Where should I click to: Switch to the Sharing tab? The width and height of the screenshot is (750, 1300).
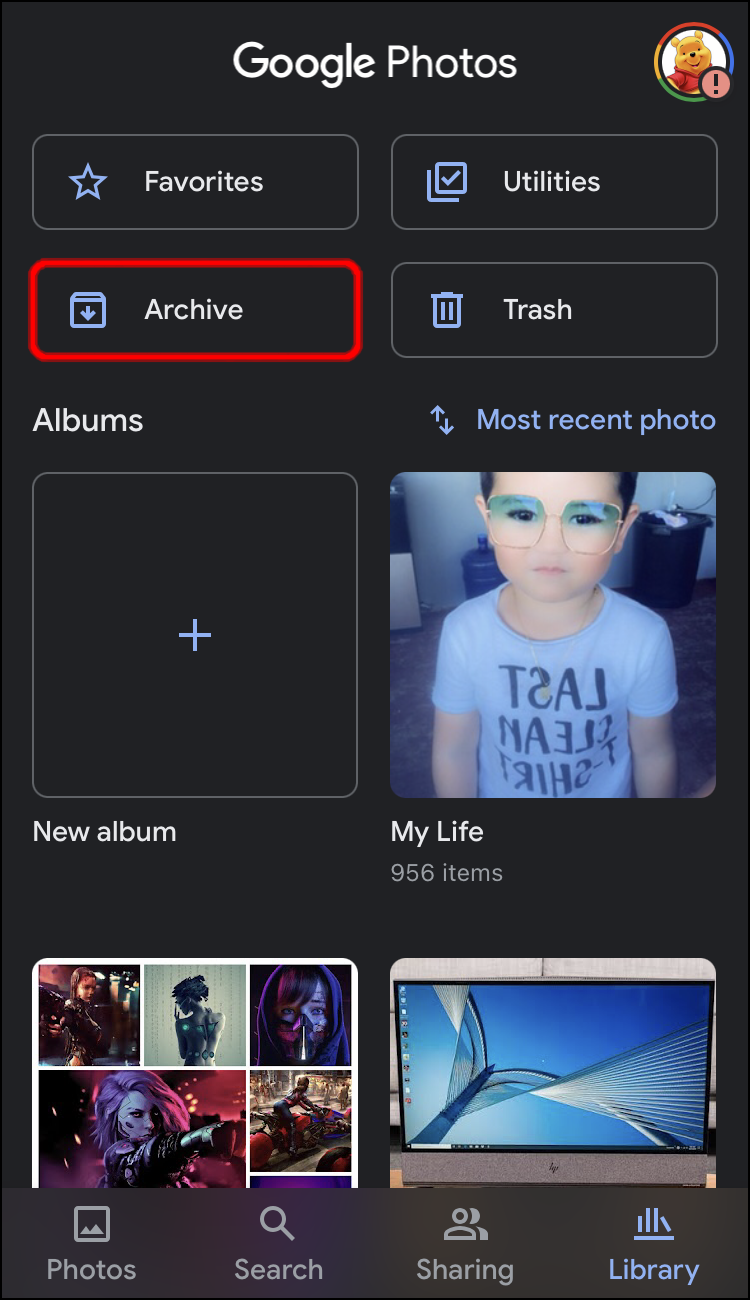coord(465,1245)
